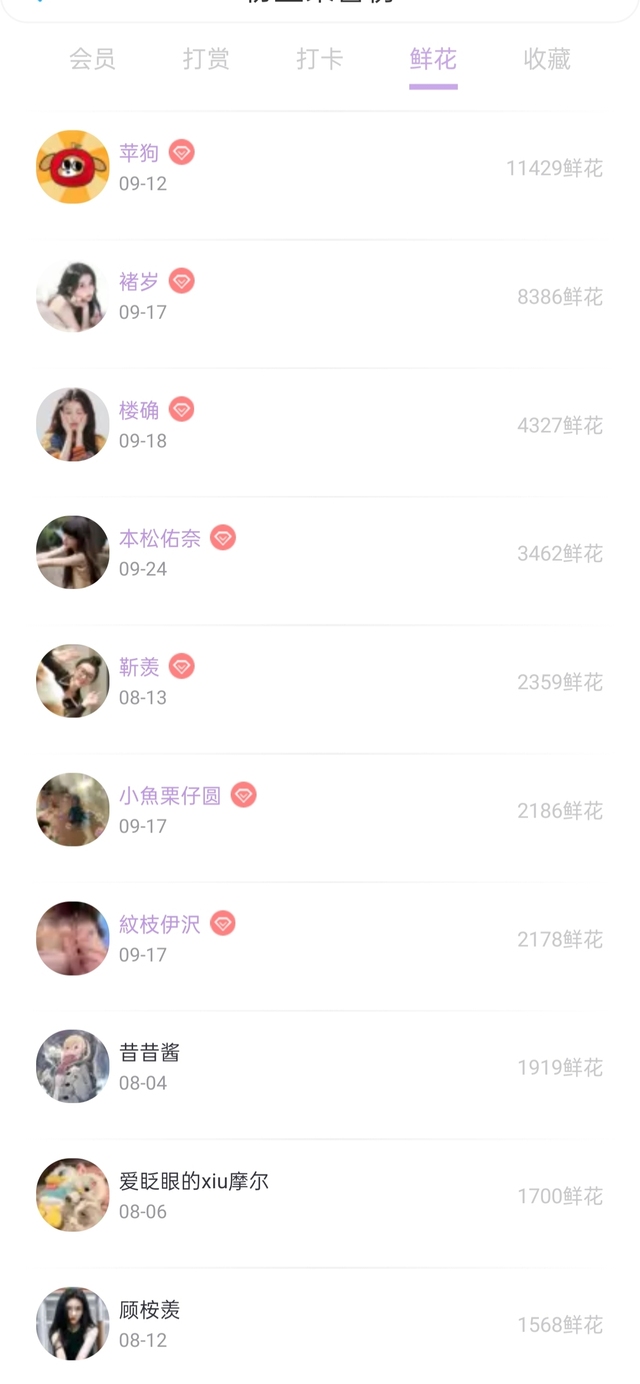
Task: Switch to the 打赏 tab
Action: 206,59
